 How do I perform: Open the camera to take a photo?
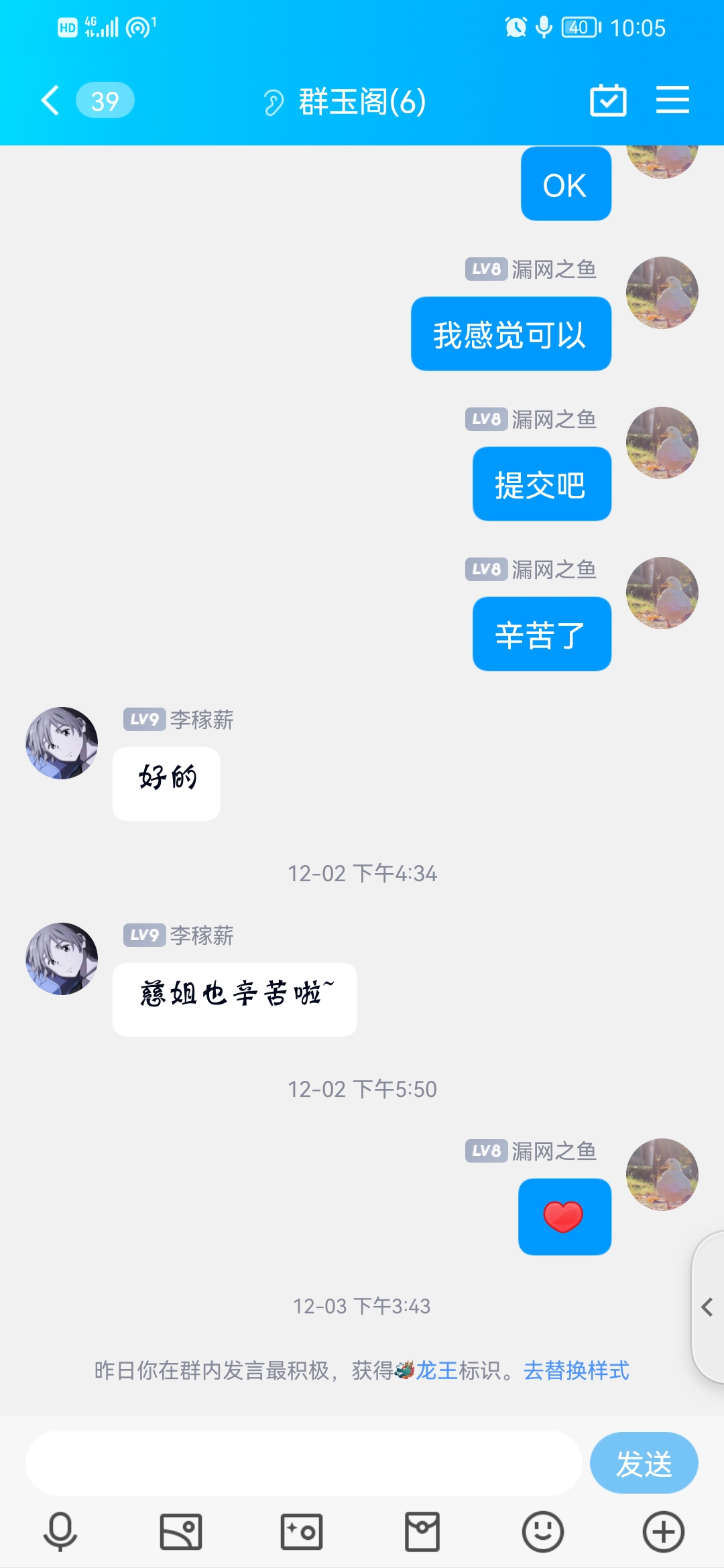(302, 1532)
